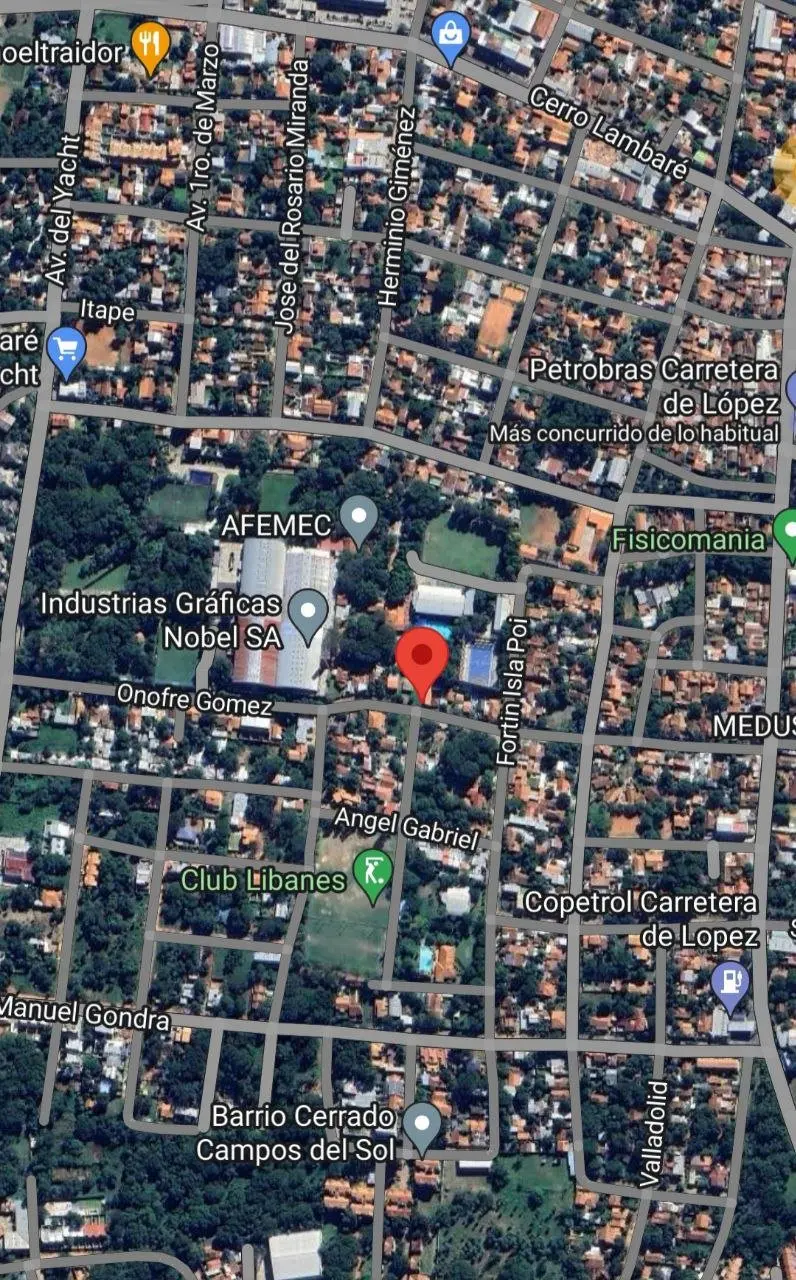The image size is (796, 1280).
Task: Select Industrias Gráficas Nobel SA marker
Action: [x=308, y=614]
